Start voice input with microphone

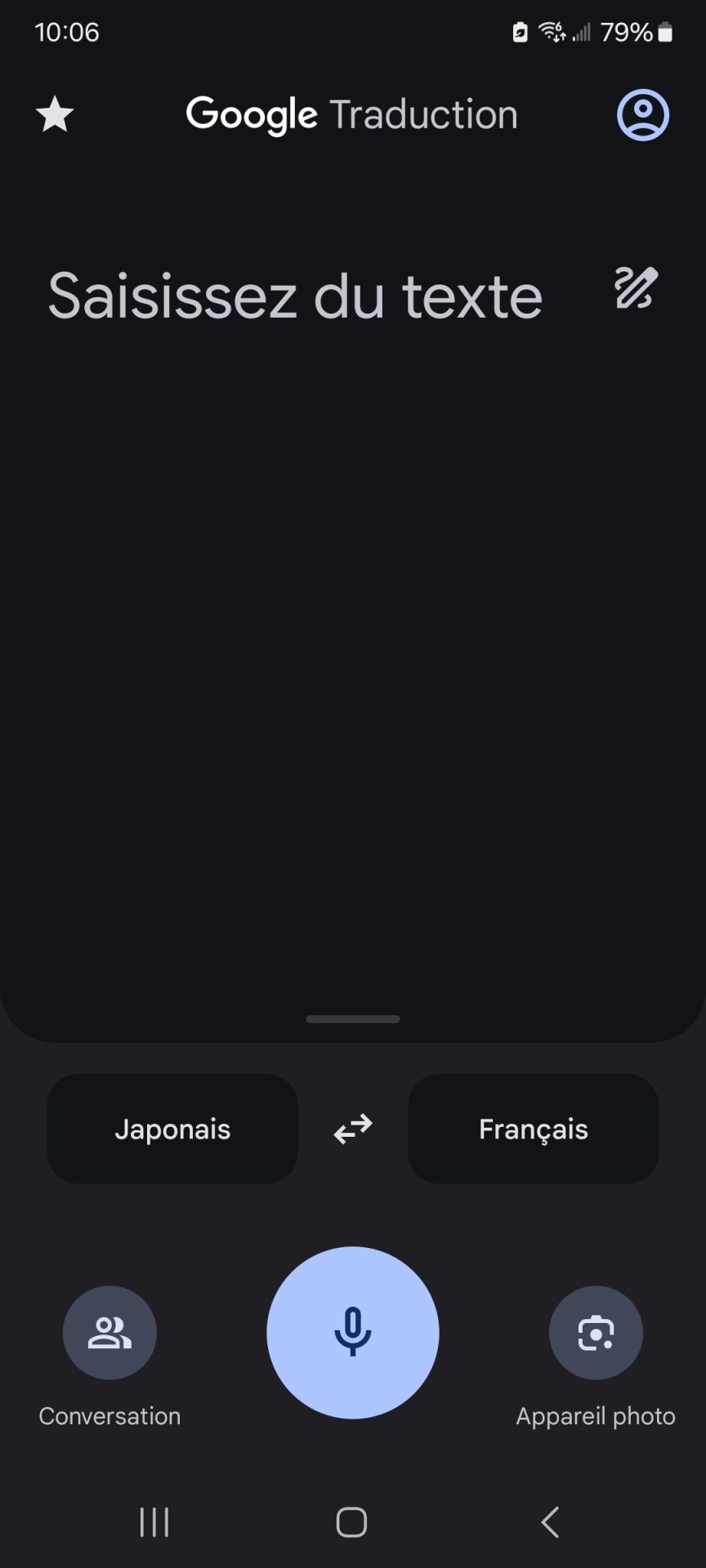353,1333
